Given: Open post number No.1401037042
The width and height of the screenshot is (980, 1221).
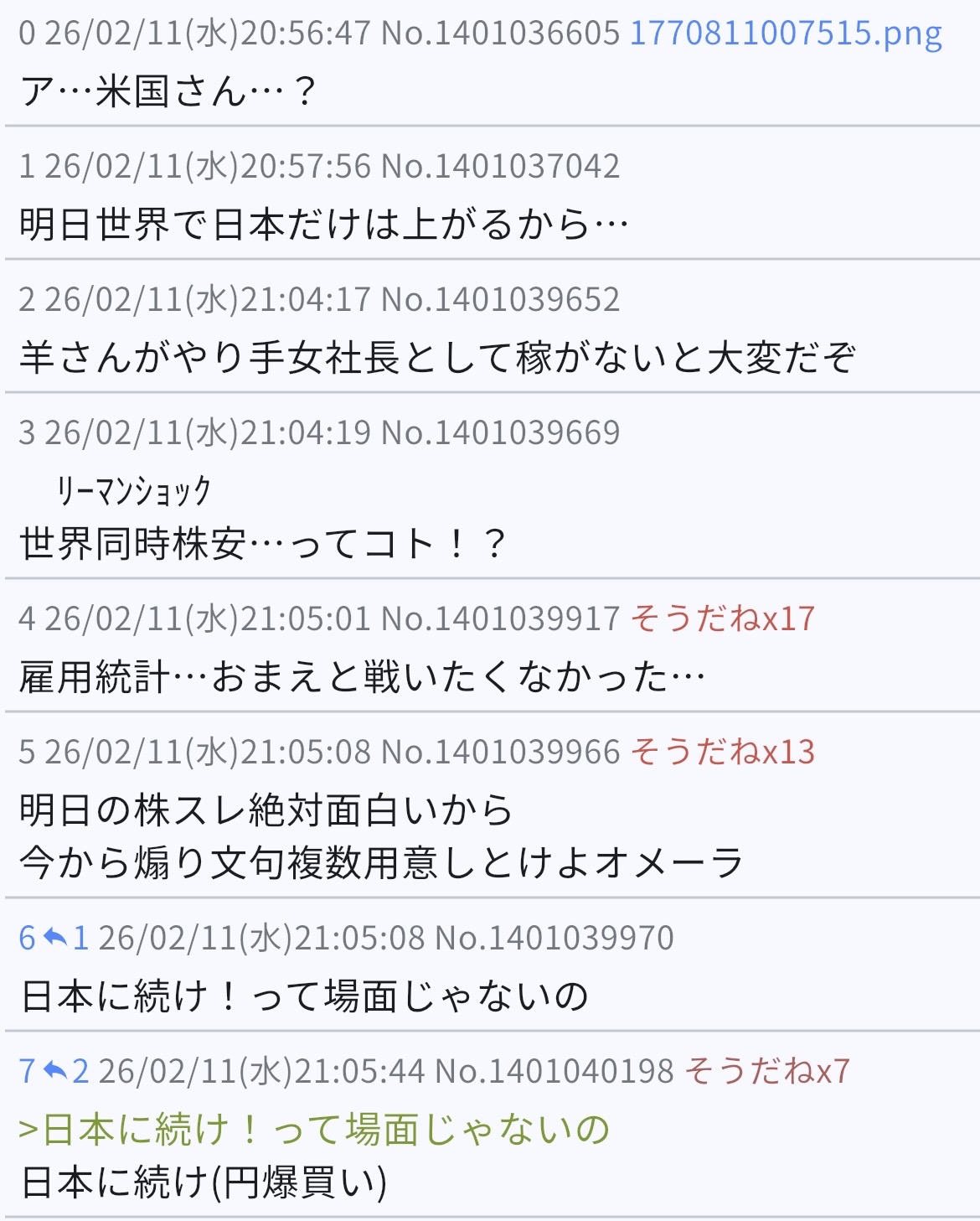Looking at the screenshot, I should 500,167.
